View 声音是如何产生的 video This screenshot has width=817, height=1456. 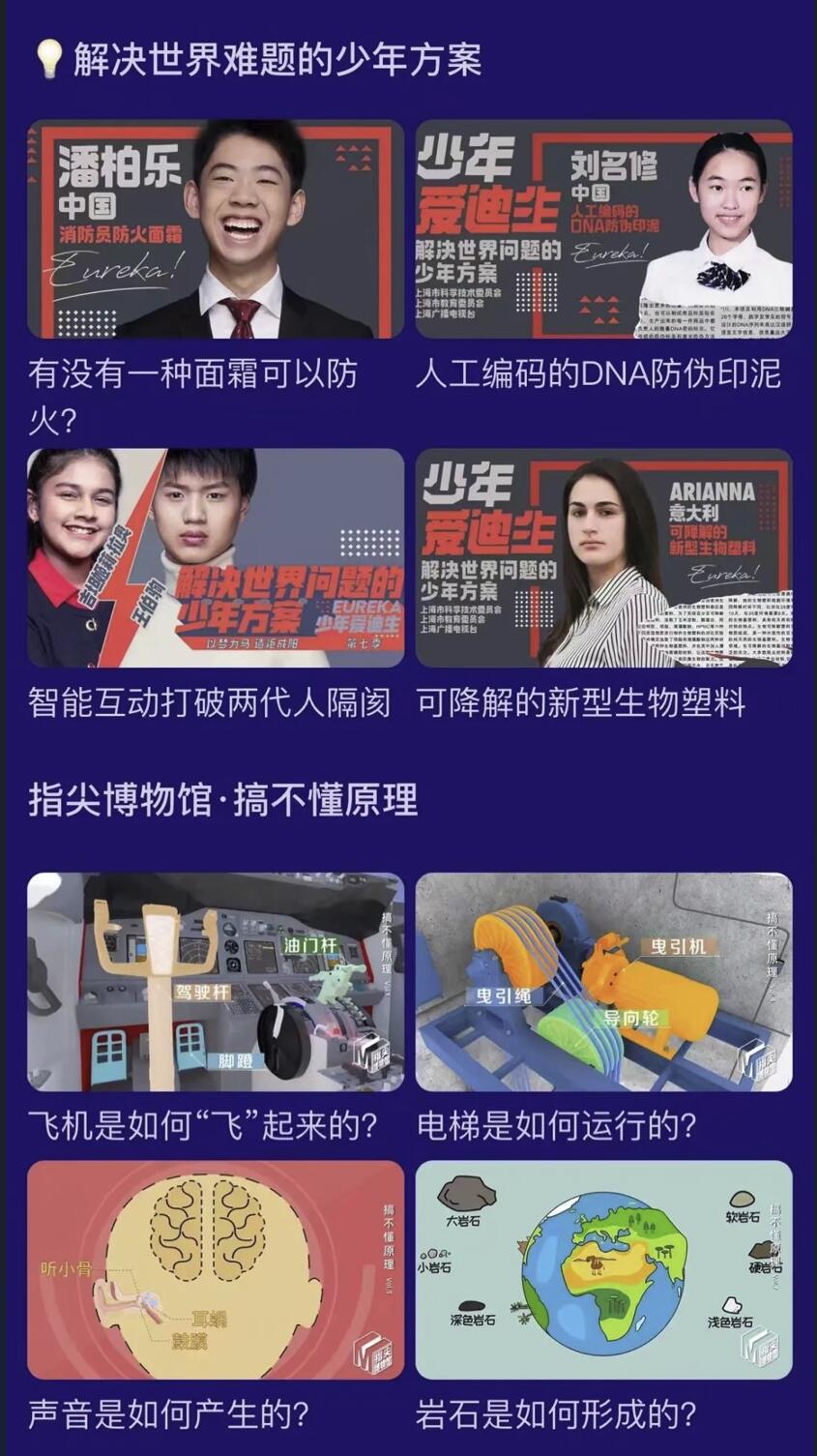pos(216,1269)
